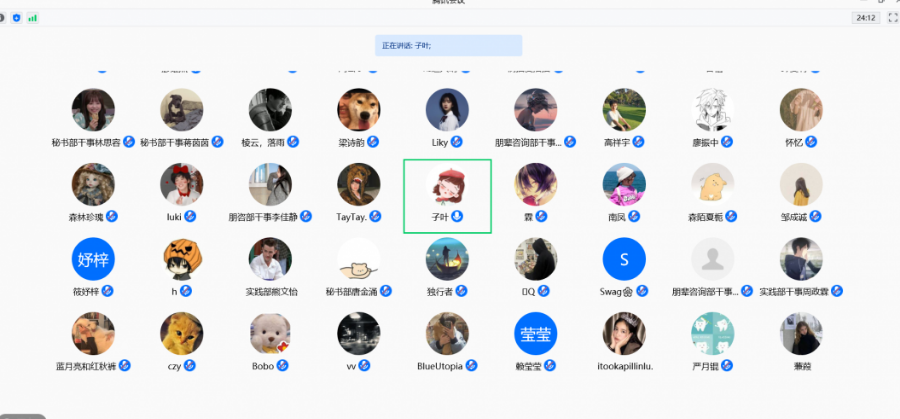Check the network signal status icon
This screenshot has height=419, width=900.
pos(34,18)
